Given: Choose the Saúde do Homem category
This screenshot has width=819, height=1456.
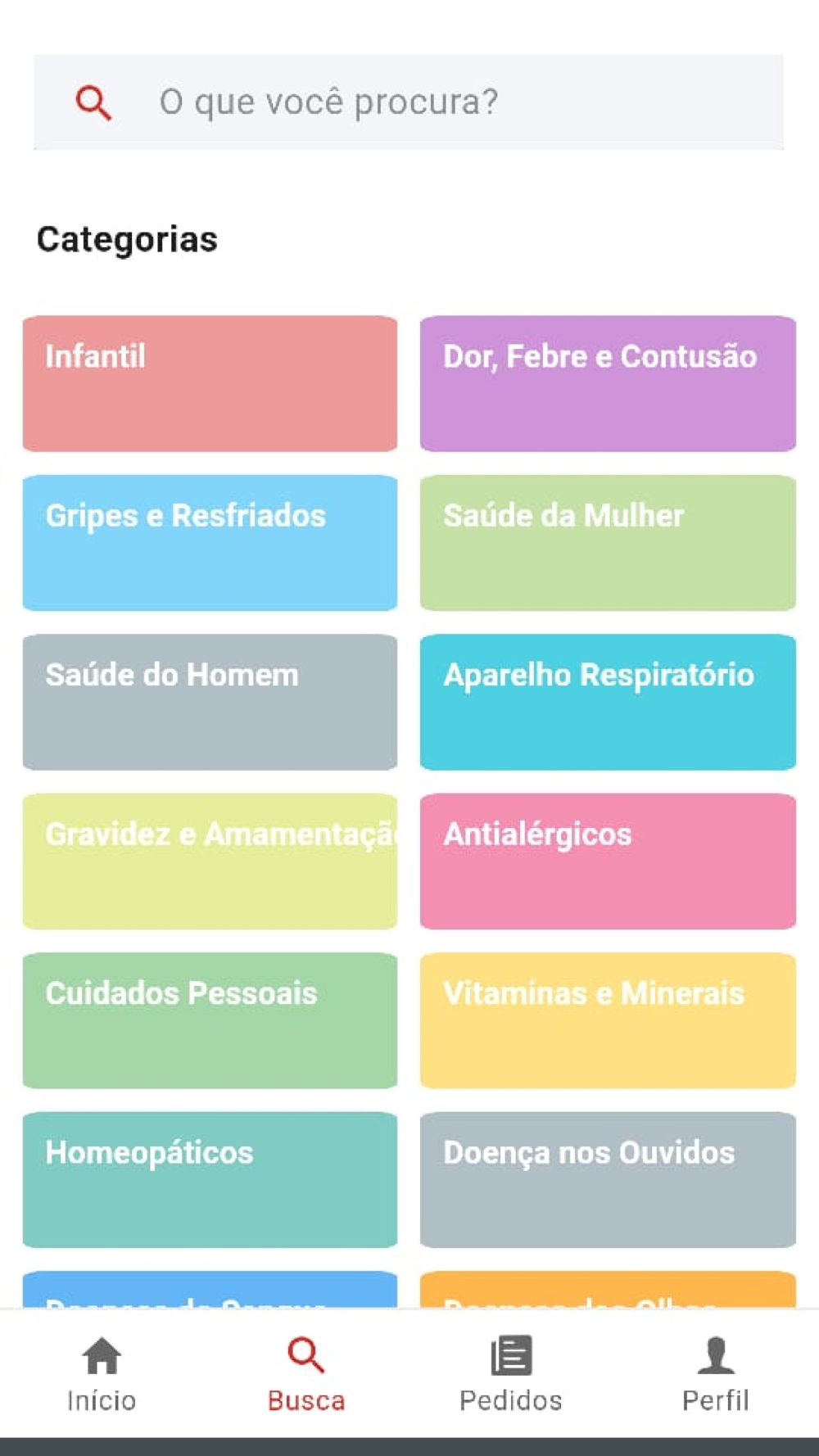Looking at the screenshot, I should coord(210,702).
